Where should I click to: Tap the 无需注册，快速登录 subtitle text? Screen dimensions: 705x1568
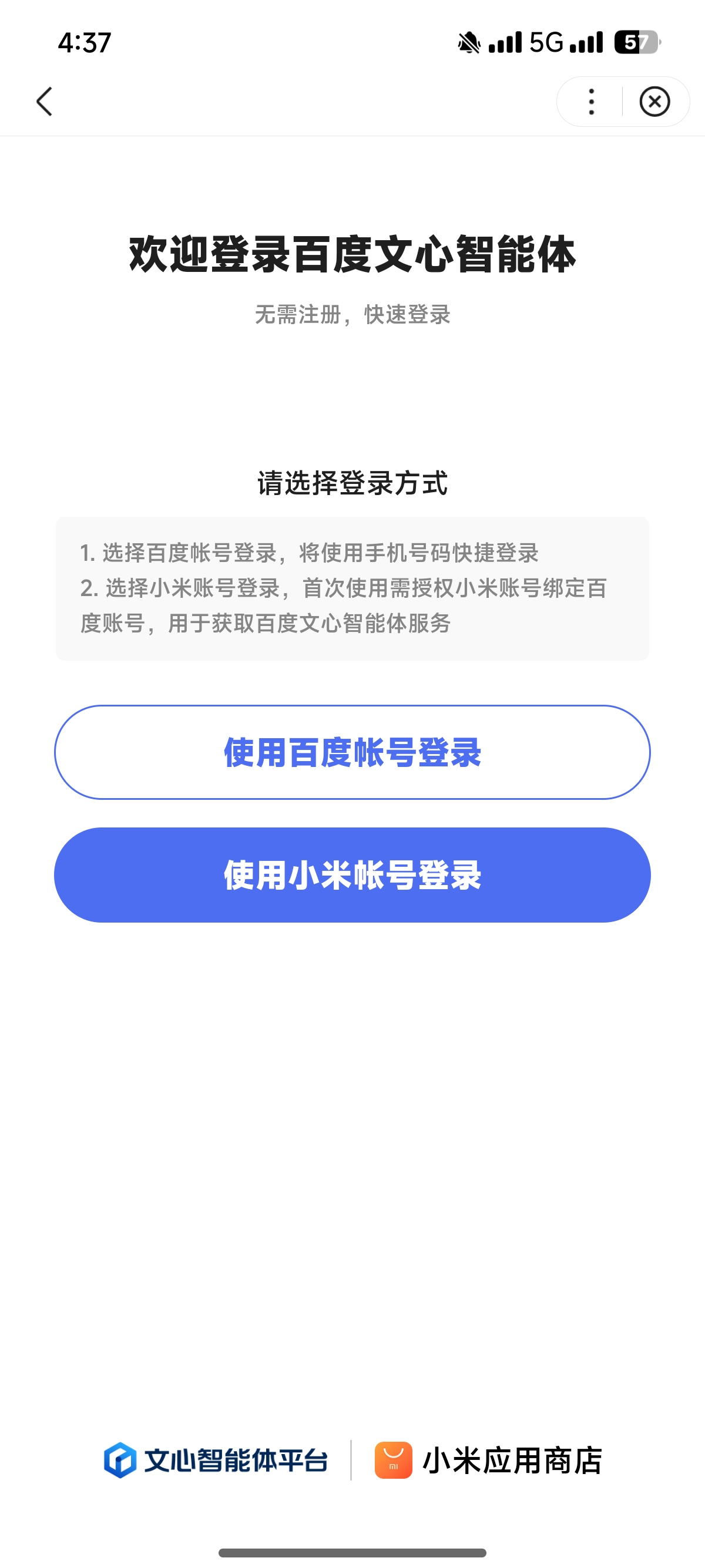352,314
